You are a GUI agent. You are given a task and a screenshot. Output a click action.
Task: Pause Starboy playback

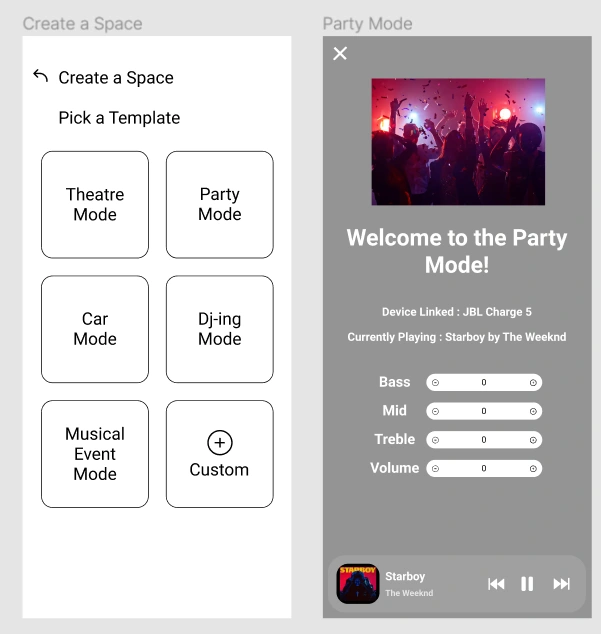click(x=527, y=584)
